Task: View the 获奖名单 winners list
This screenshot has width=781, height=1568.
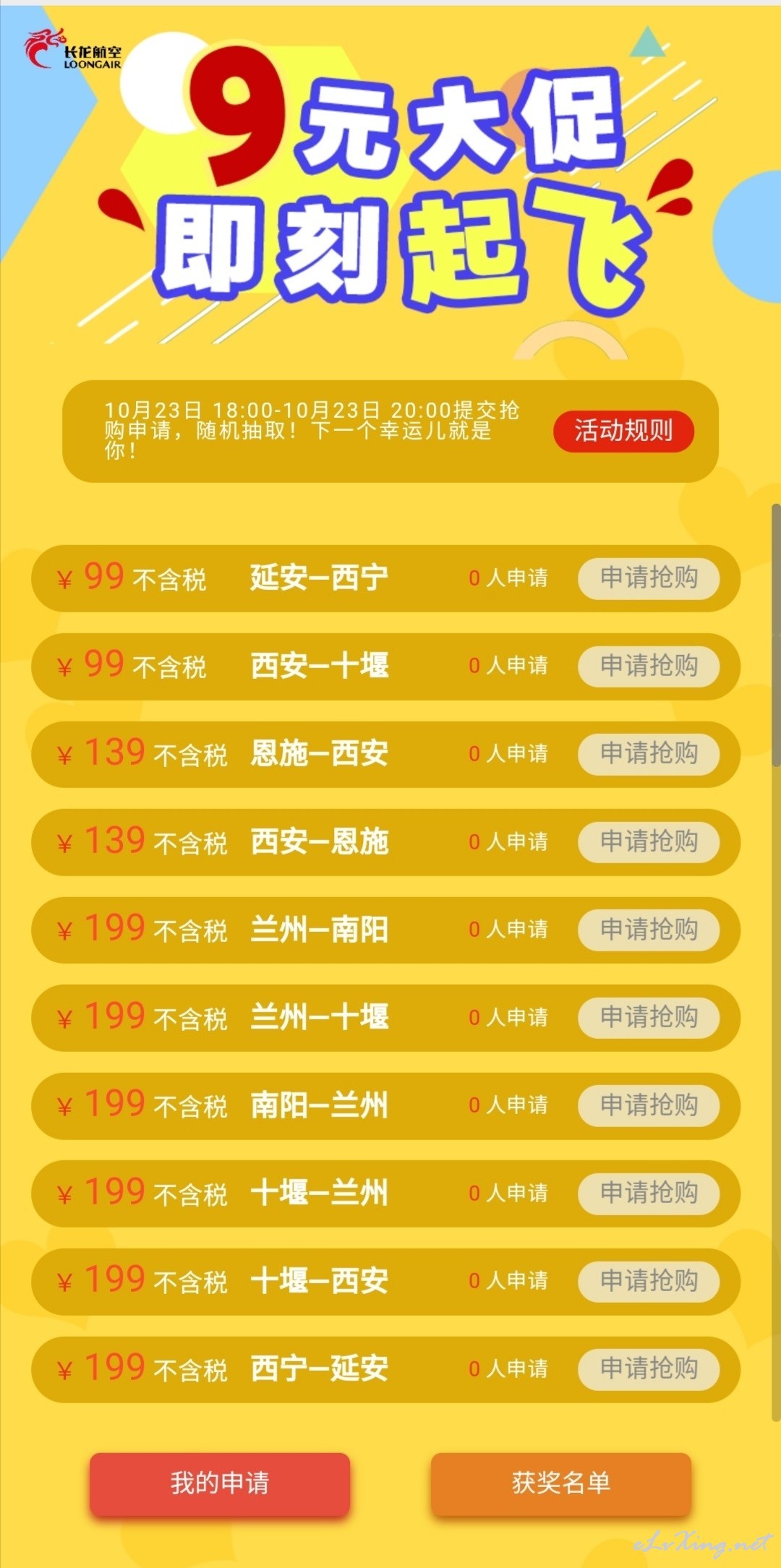Action: click(561, 1483)
